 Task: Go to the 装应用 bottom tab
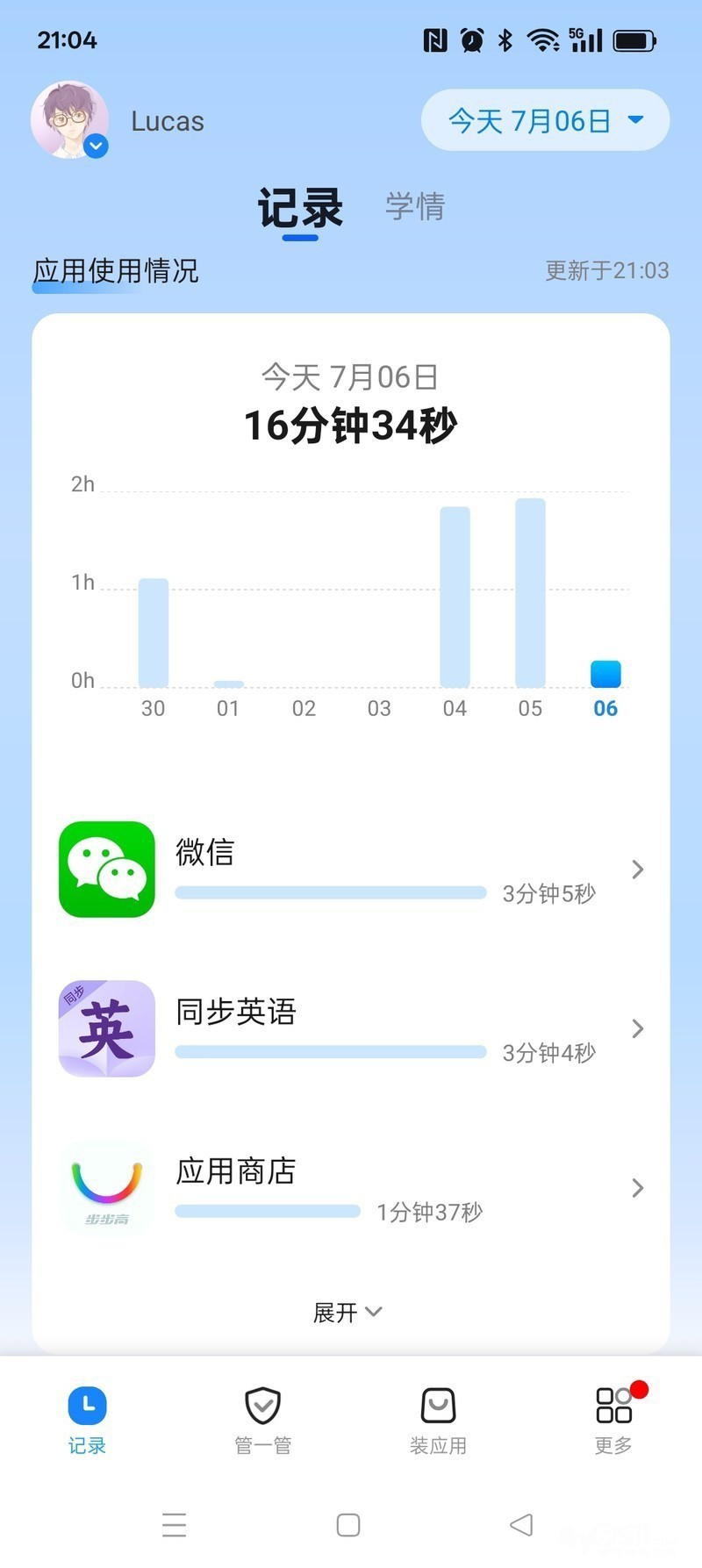(x=438, y=1421)
